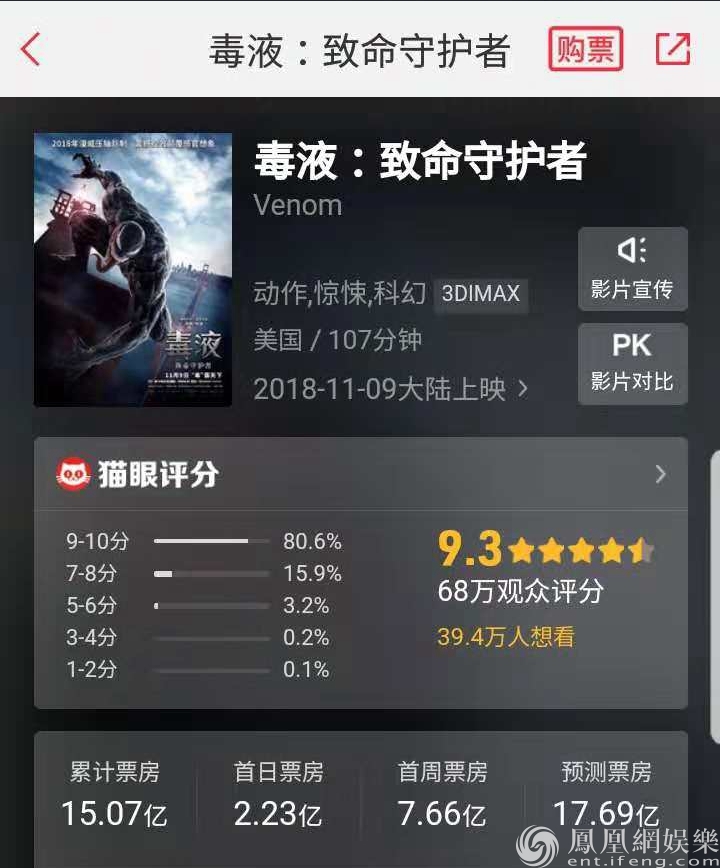The image size is (720, 868).
Task: Open the Venom movie poster
Action: pyautogui.click(x=133, y=270)
